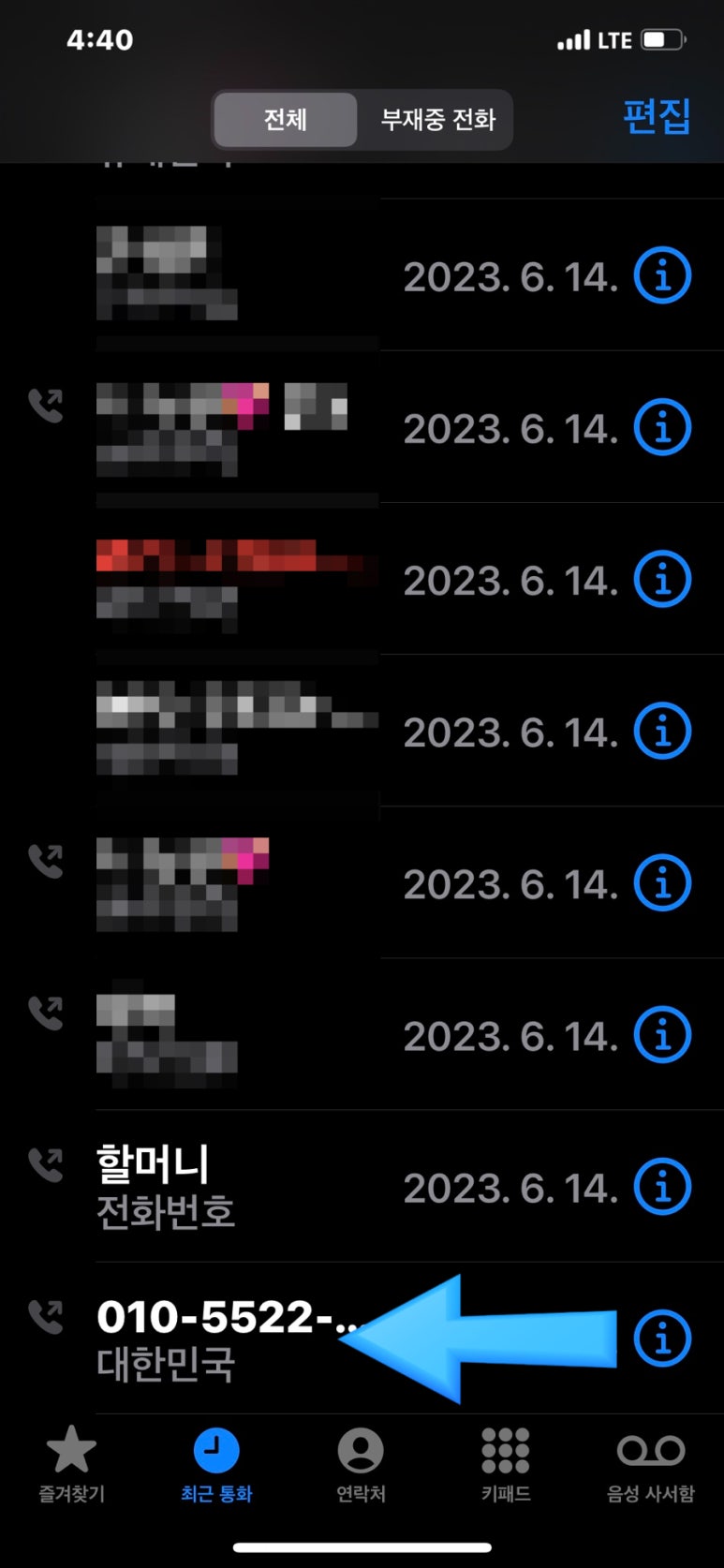Open info for the 010-5522 call
Screen dimensions: 724x1568
pyautogui.click(x=662, y=1339)
